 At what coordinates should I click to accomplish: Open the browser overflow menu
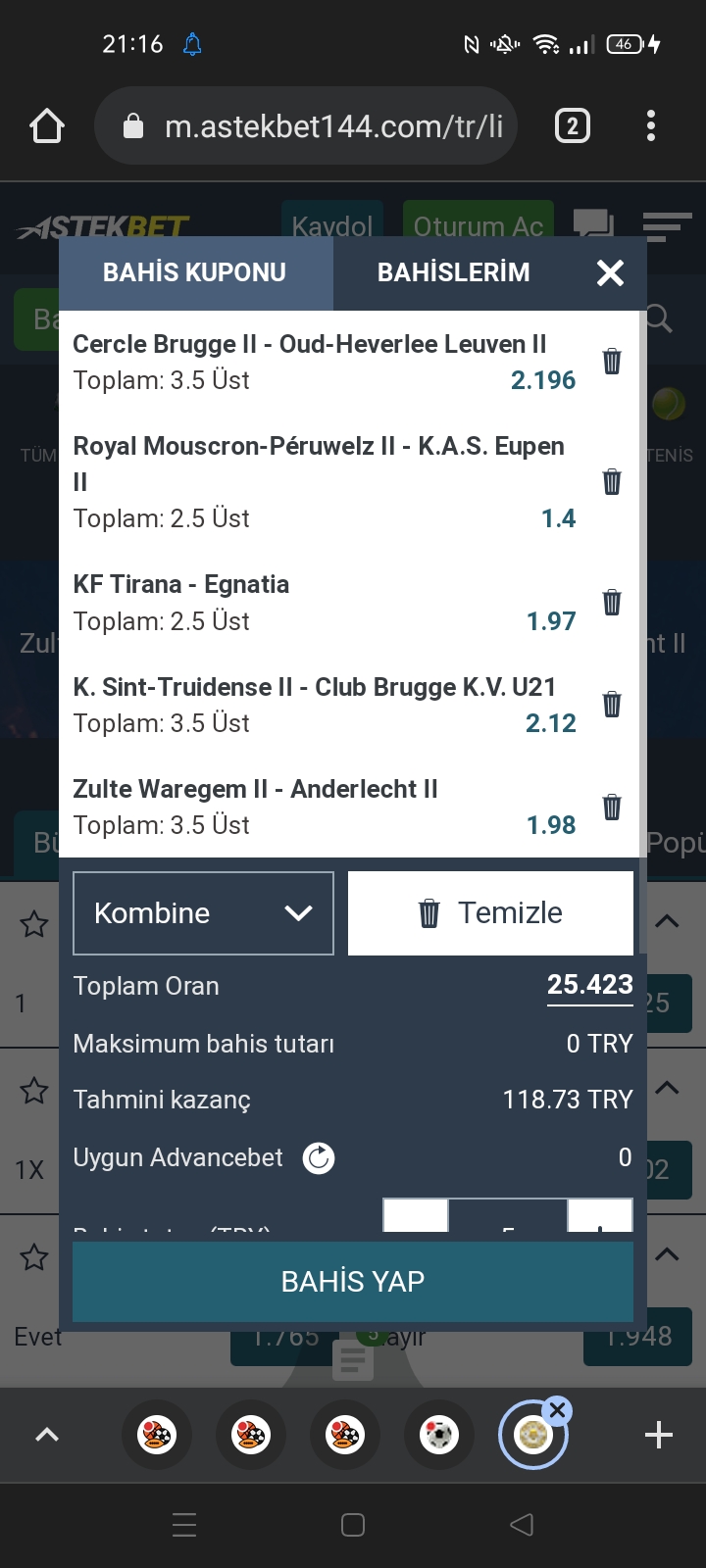[x=651, y=126]
